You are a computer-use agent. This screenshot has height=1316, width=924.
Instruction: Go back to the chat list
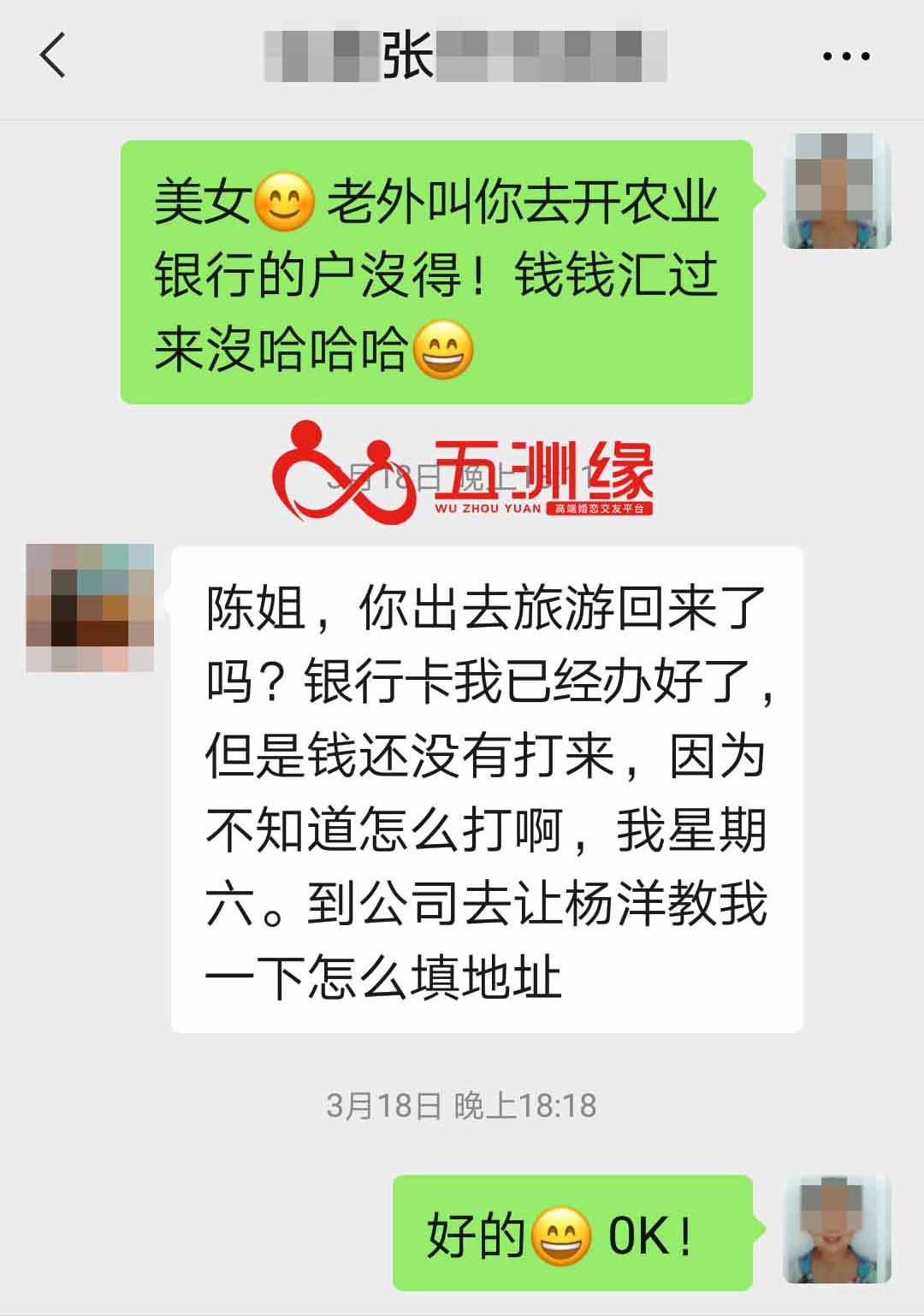53,56
